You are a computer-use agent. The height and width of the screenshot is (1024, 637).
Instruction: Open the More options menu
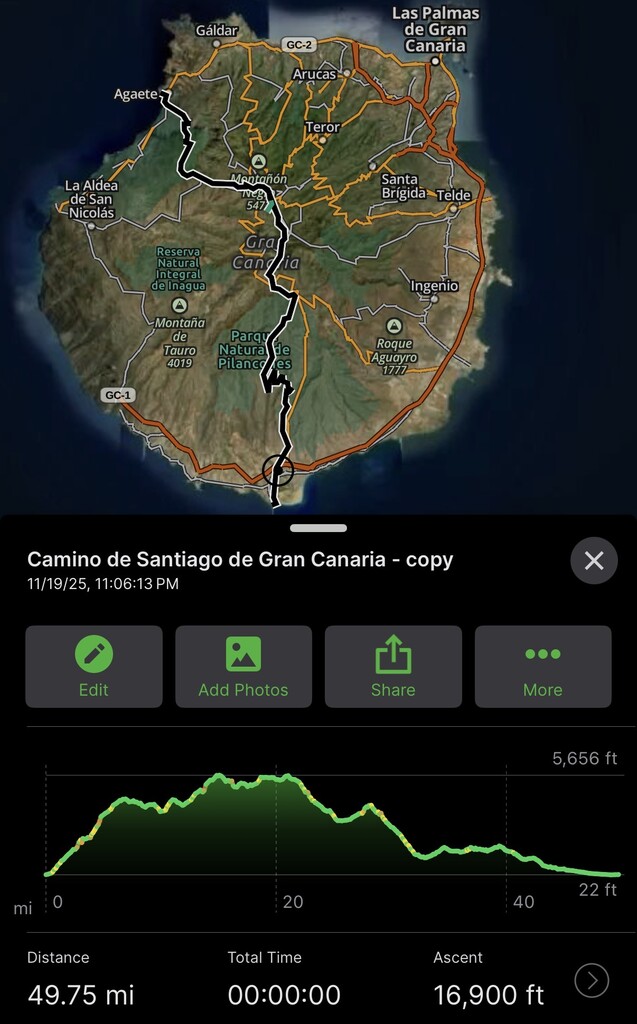tap(543, 667)
